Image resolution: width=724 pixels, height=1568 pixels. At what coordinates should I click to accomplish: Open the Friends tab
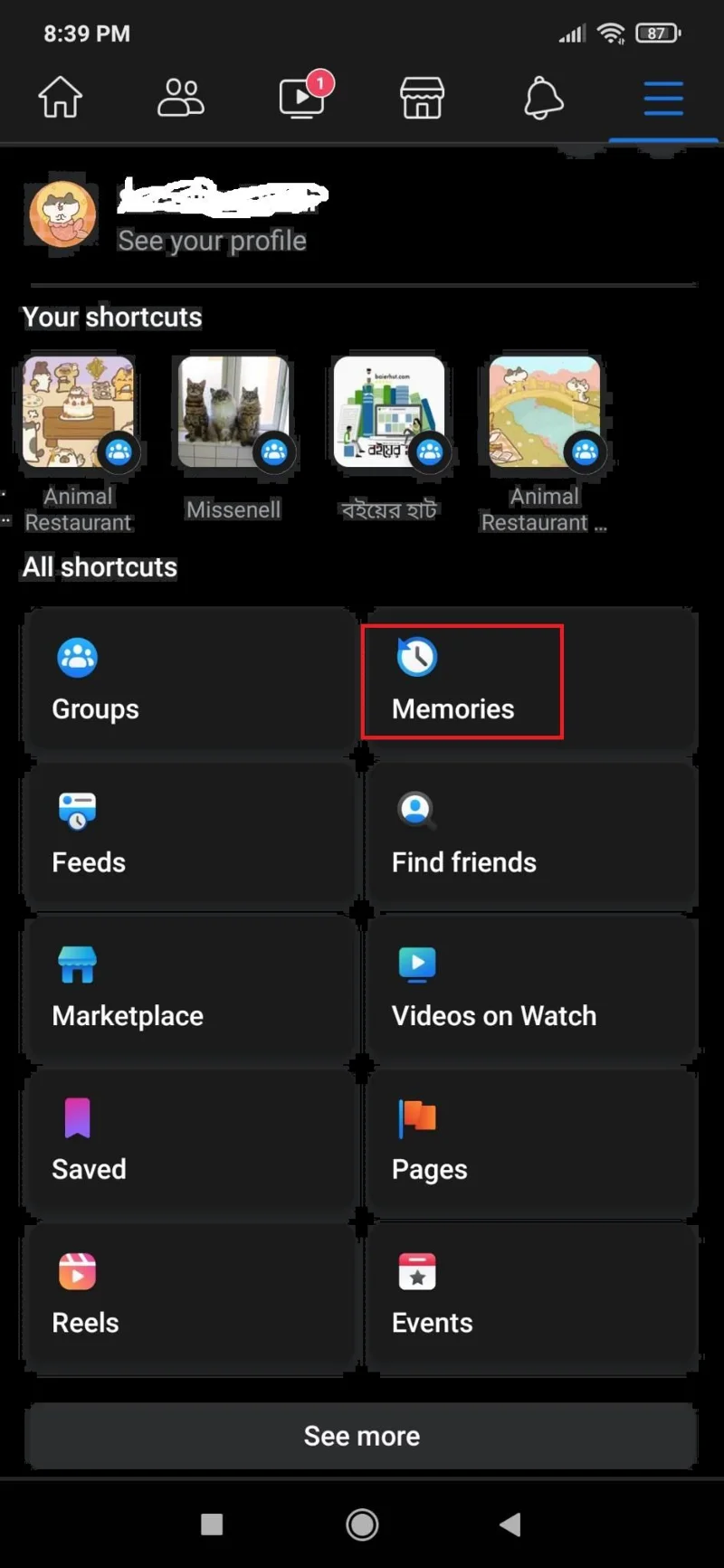point(180,98)
